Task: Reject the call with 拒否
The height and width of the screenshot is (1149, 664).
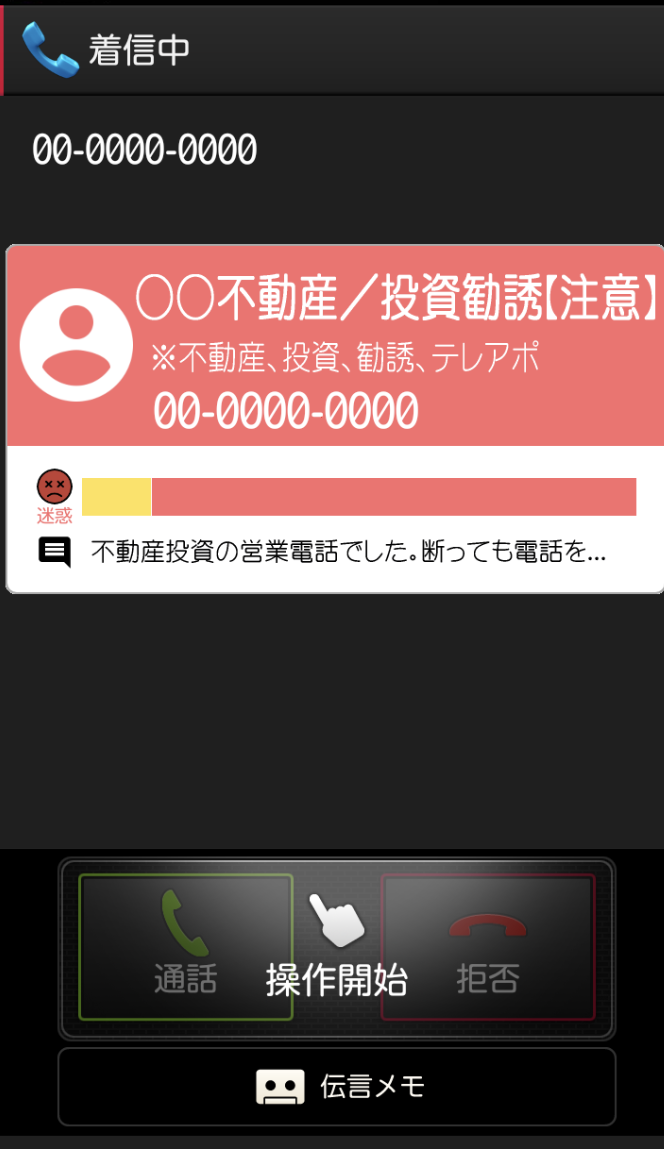Action: tap(487, 947)
